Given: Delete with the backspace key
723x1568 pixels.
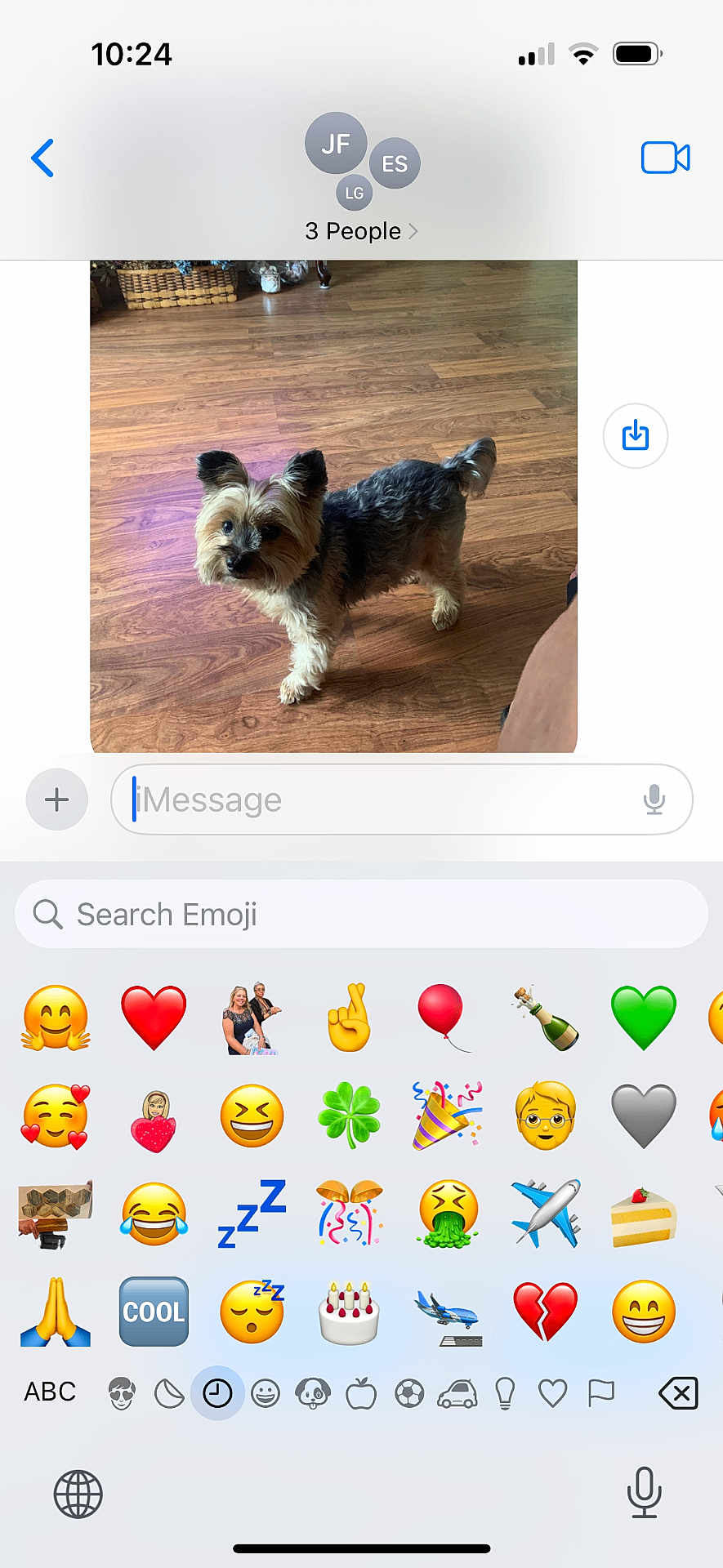Looking at the screenshot, I should click(x=678, y=1393).
